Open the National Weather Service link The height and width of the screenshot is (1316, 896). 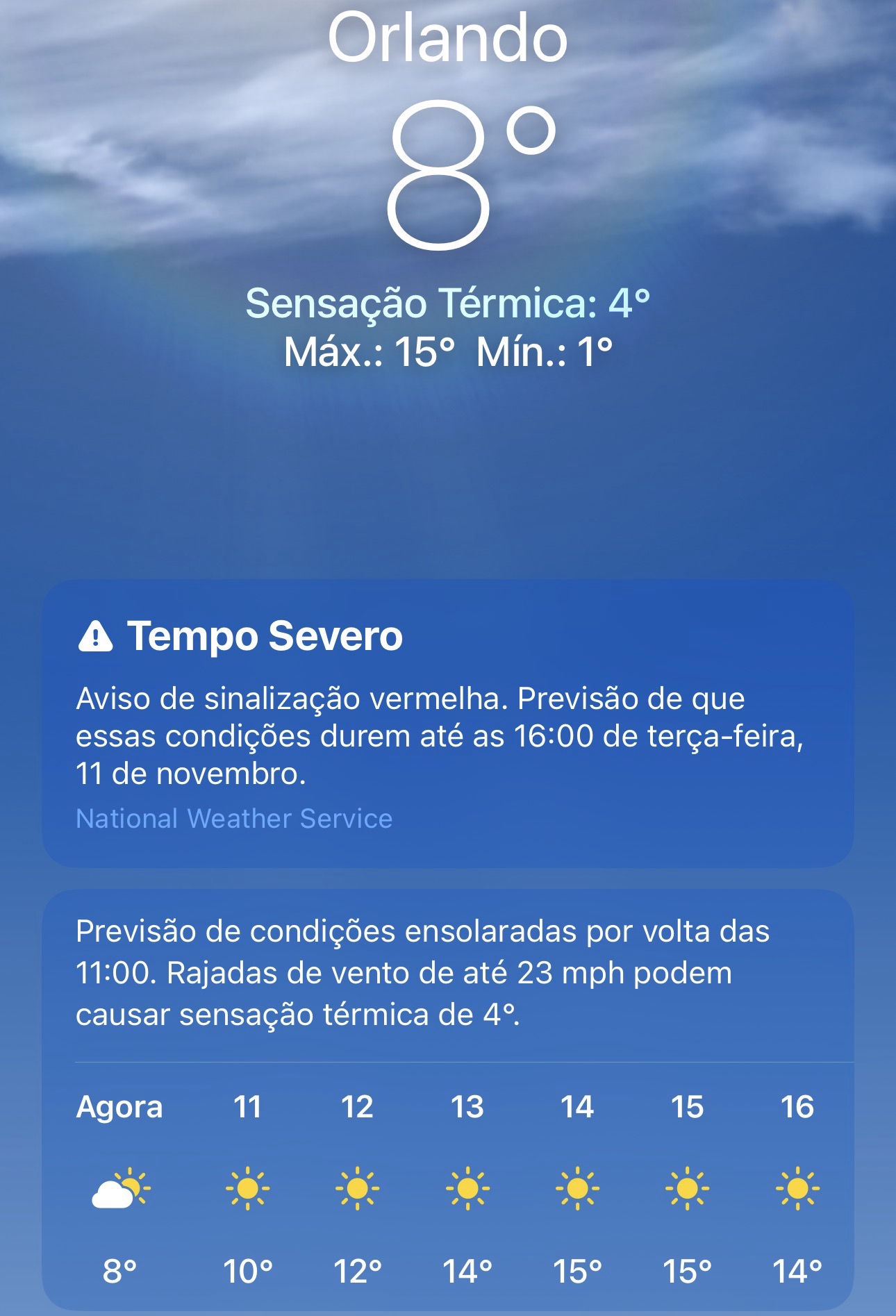(x=234, y=819)
